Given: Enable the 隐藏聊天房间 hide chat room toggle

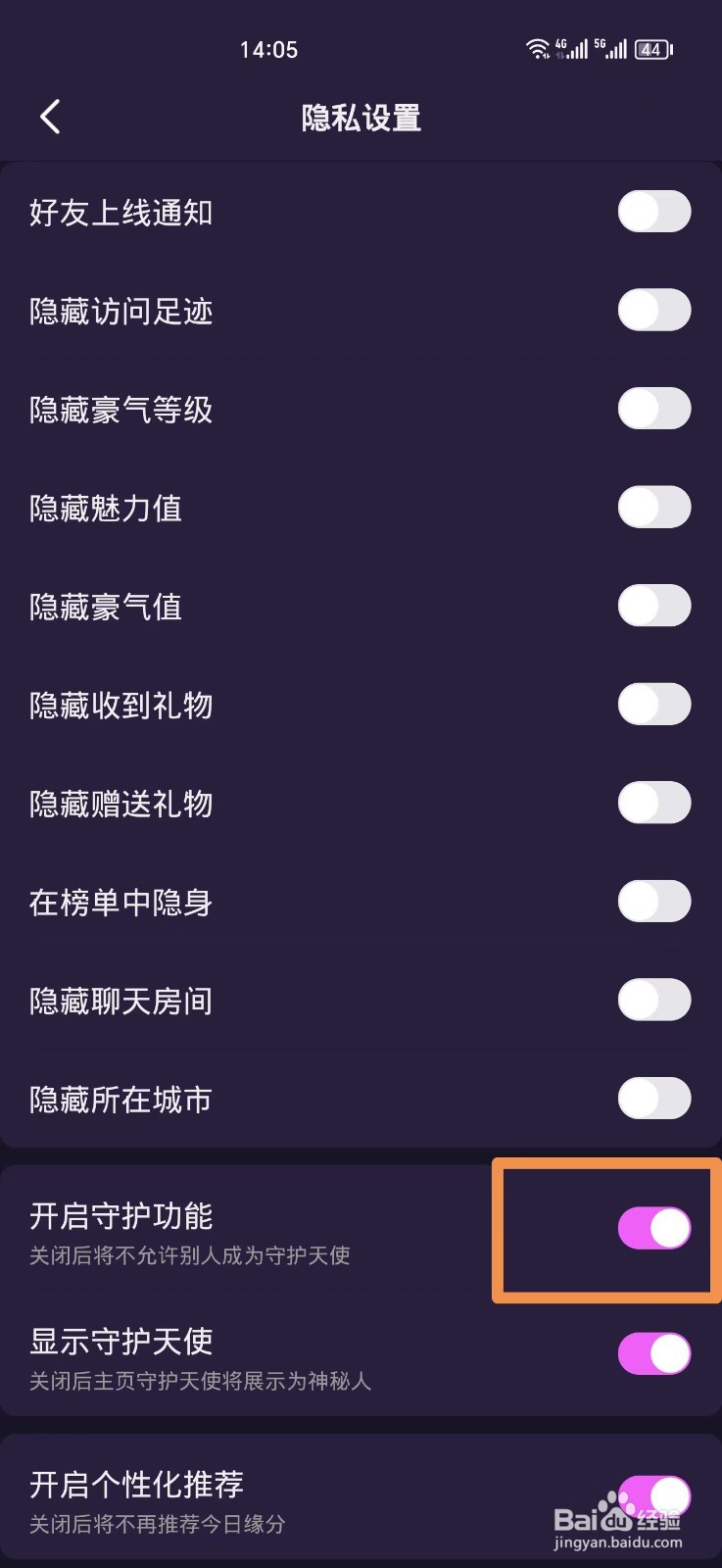Looking at the screenshot, I should point(653,1000).
